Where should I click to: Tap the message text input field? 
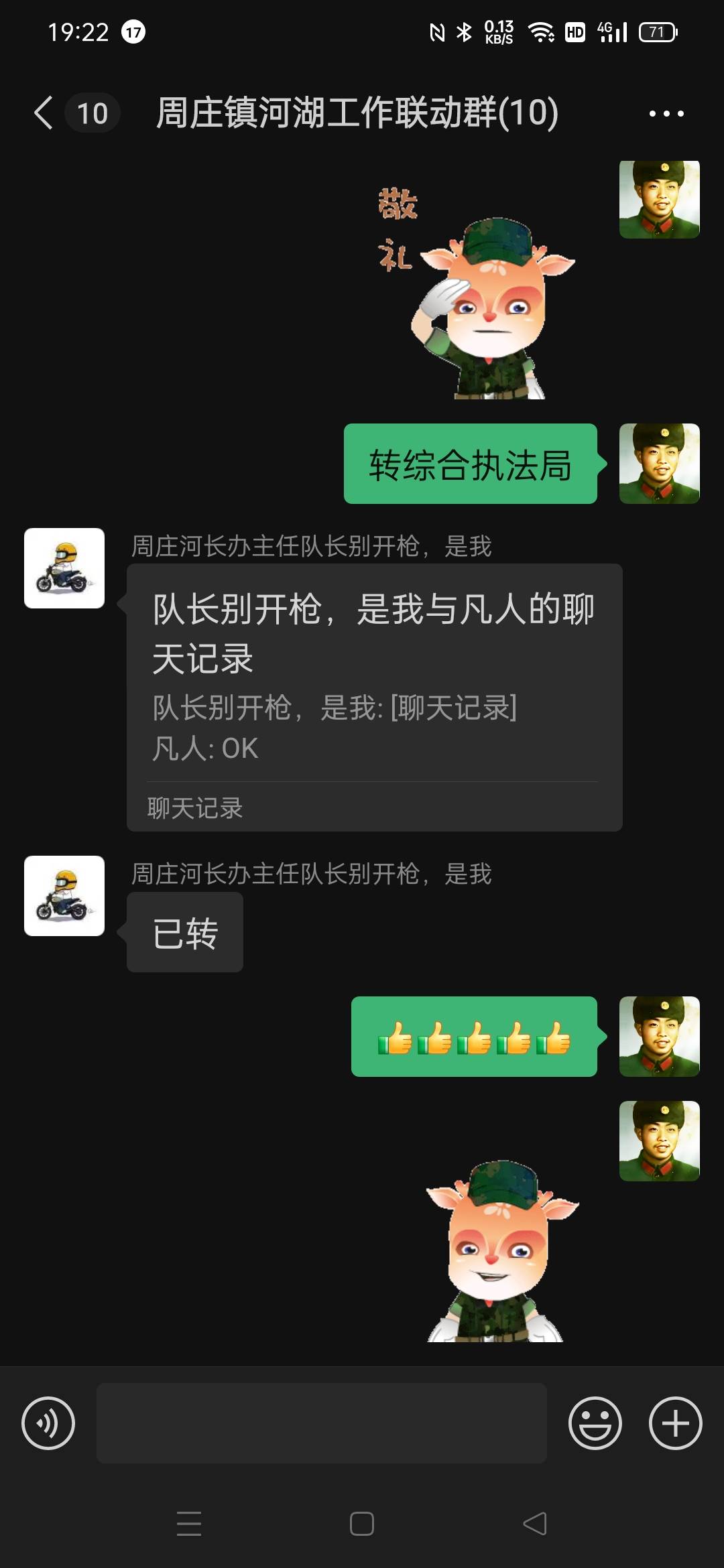tap(322, 1423)
